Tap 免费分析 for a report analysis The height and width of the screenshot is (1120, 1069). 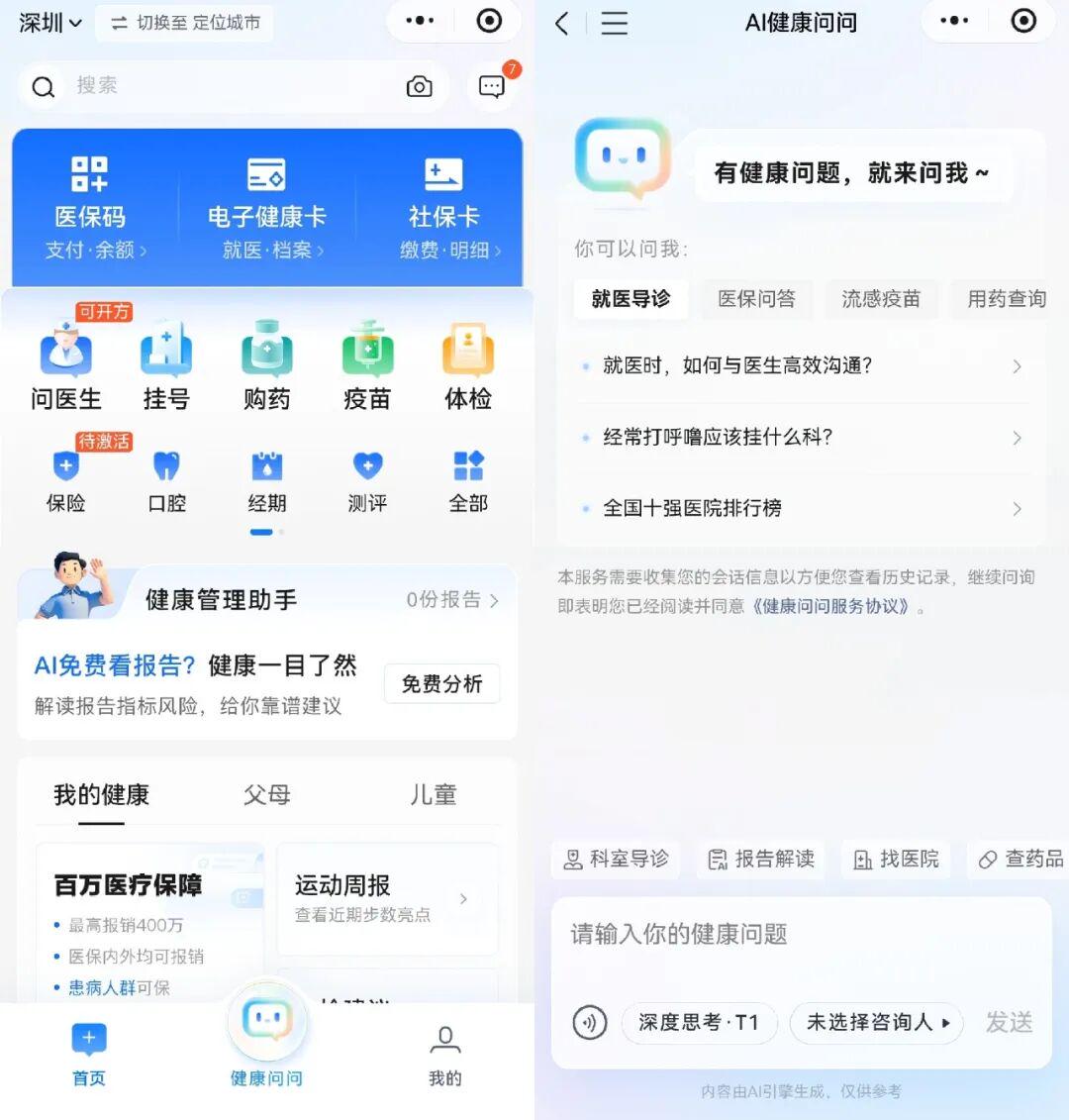pos(441,684)
